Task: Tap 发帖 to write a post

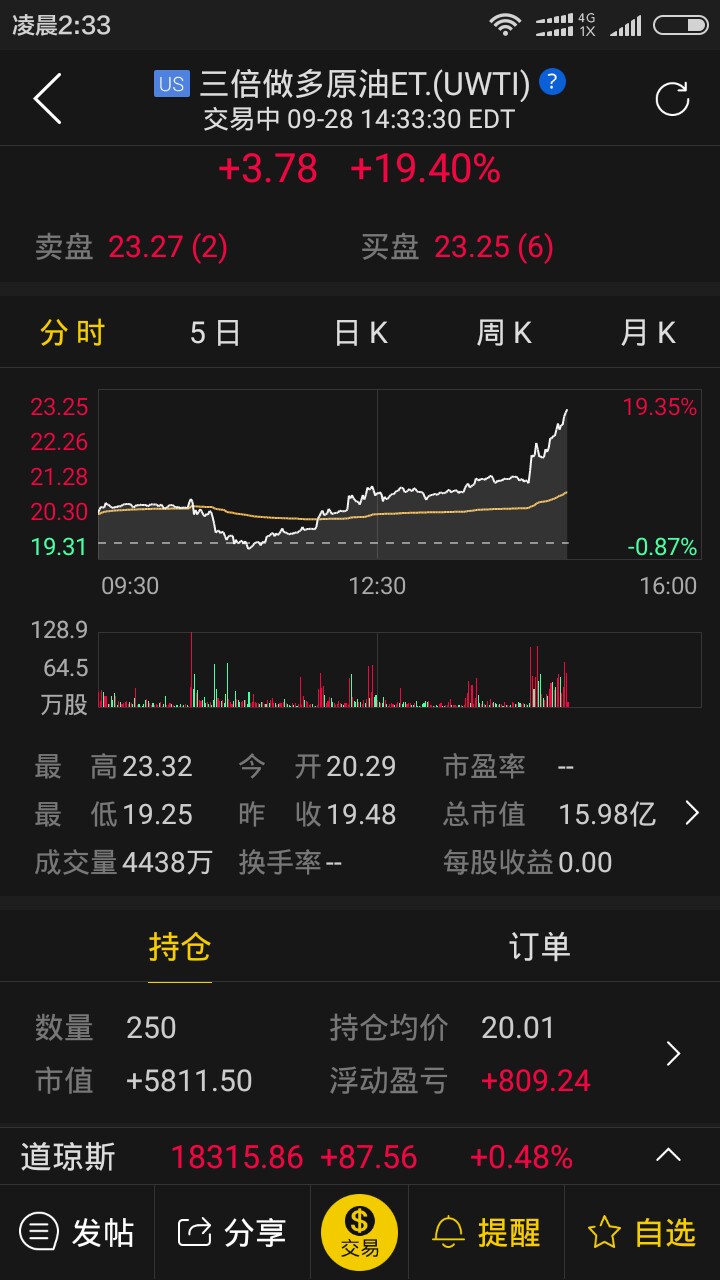Action: [x=77, y=1233]
